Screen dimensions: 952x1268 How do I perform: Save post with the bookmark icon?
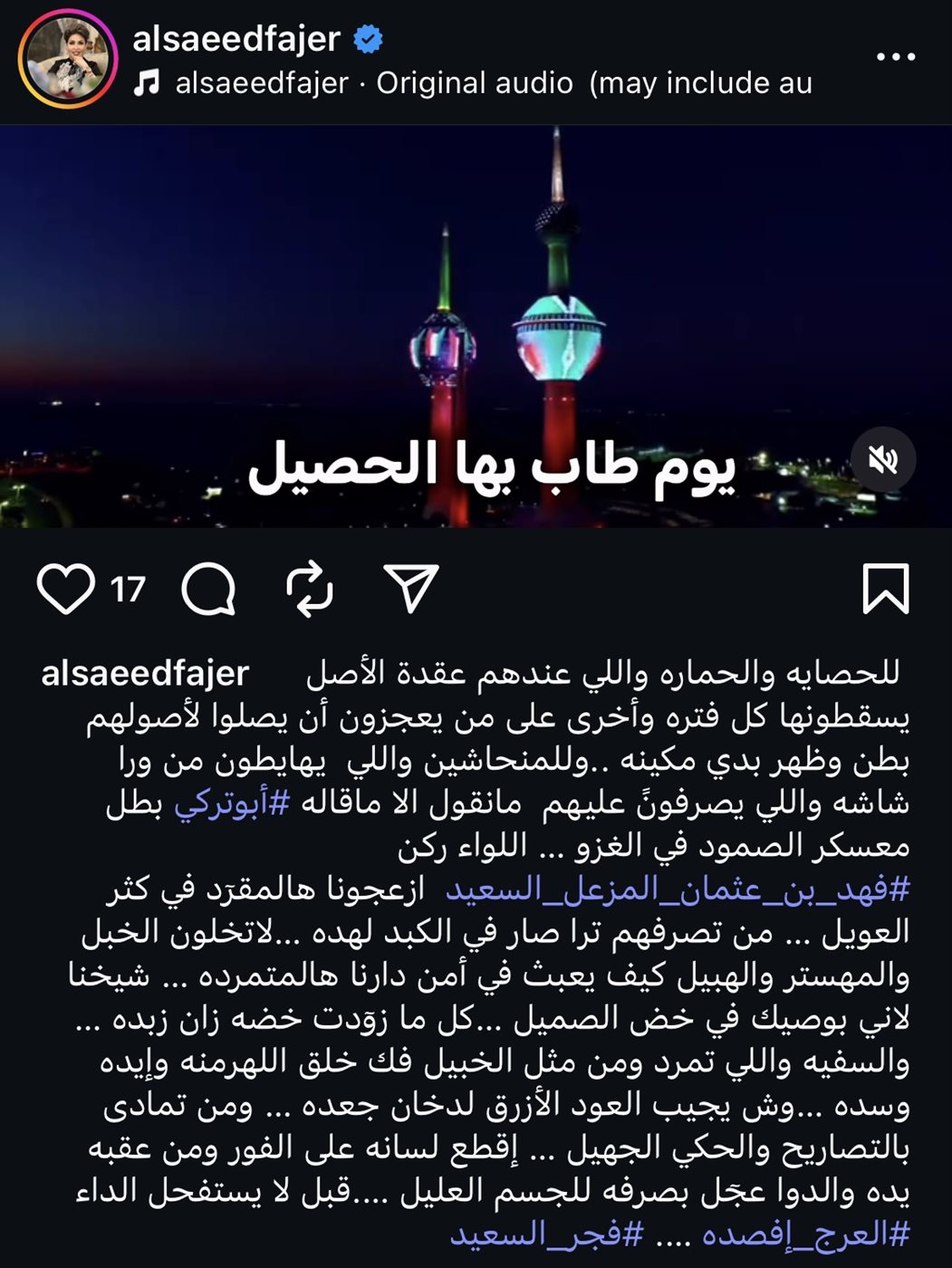pyautogui.click(x=884, y=589)
